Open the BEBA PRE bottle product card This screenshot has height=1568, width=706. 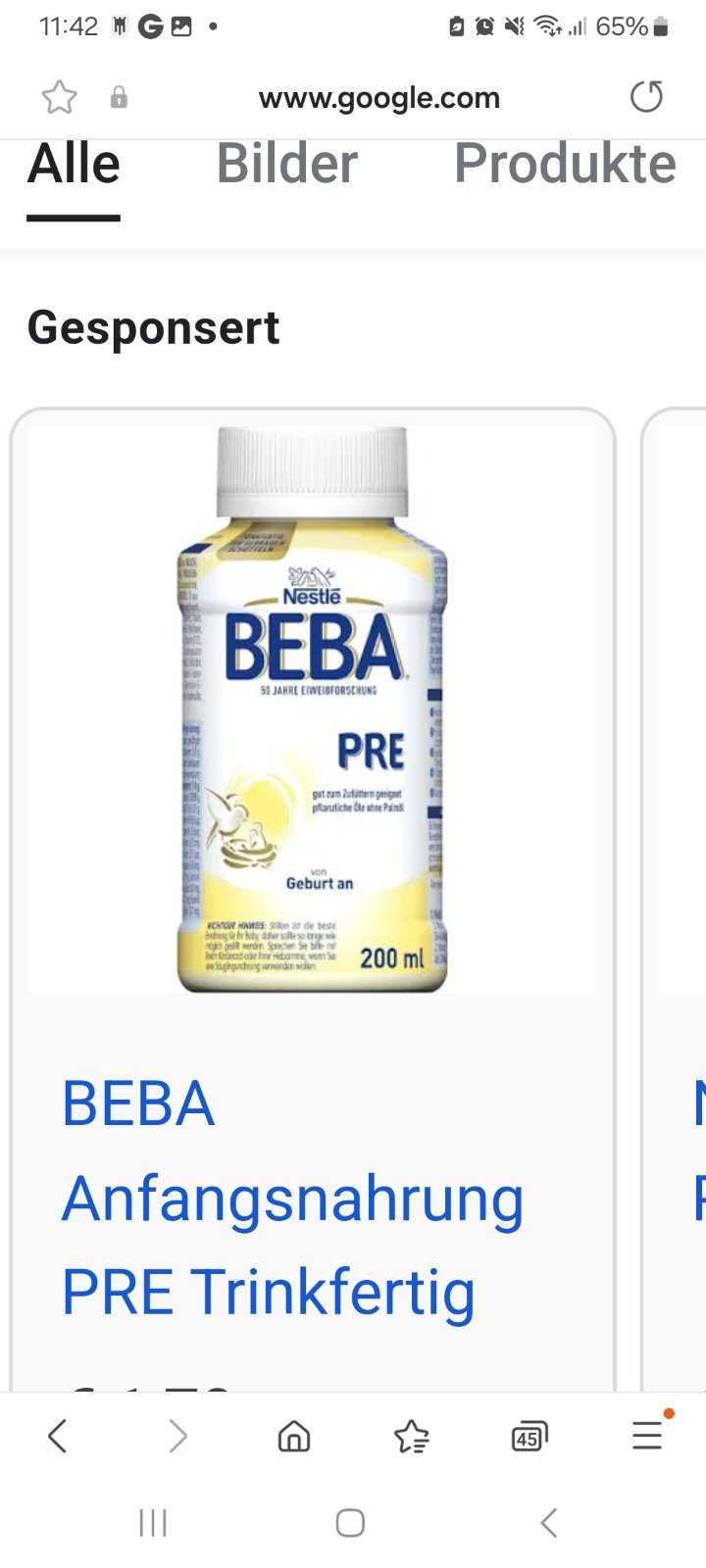(312, 710)
